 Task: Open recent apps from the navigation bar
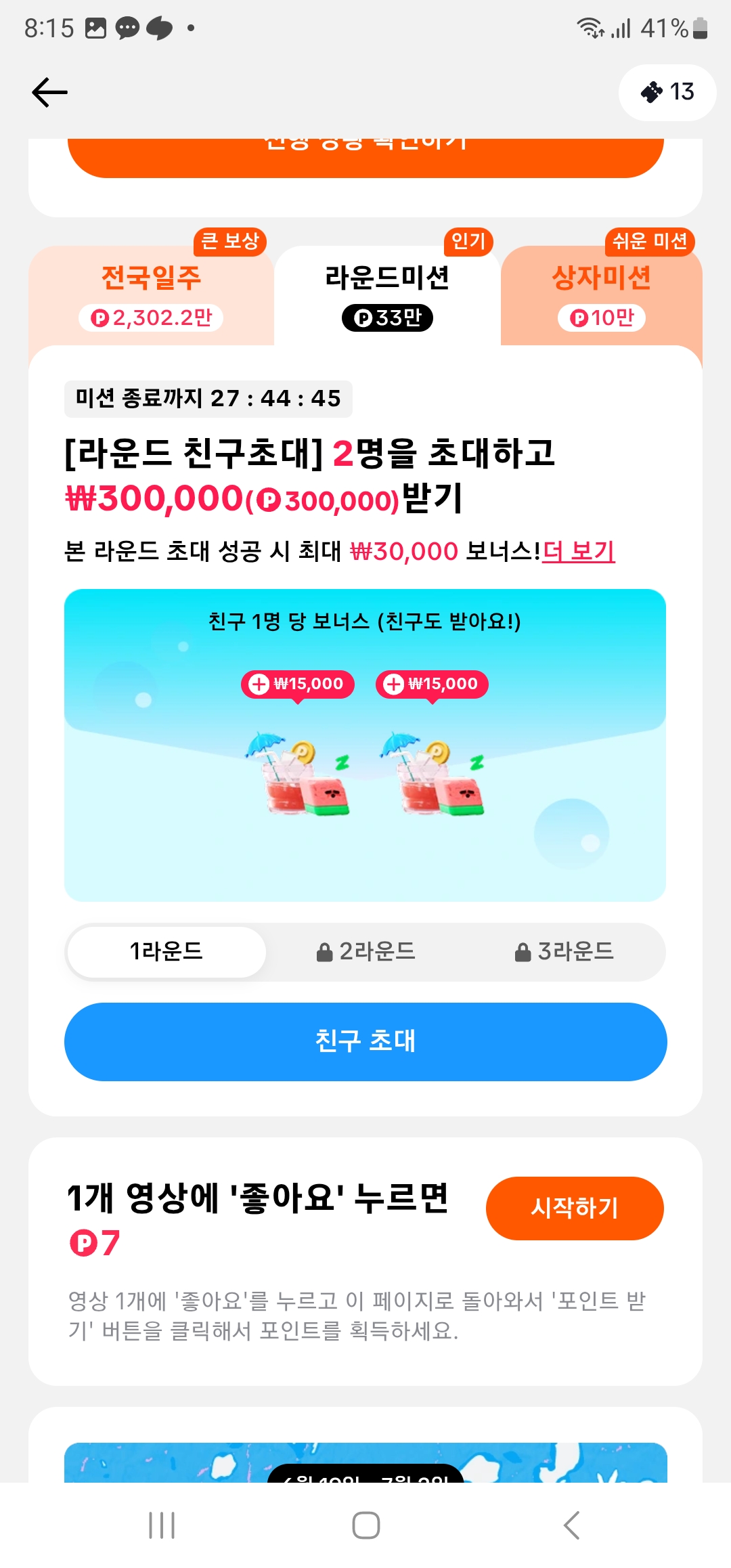[162, 1525]
